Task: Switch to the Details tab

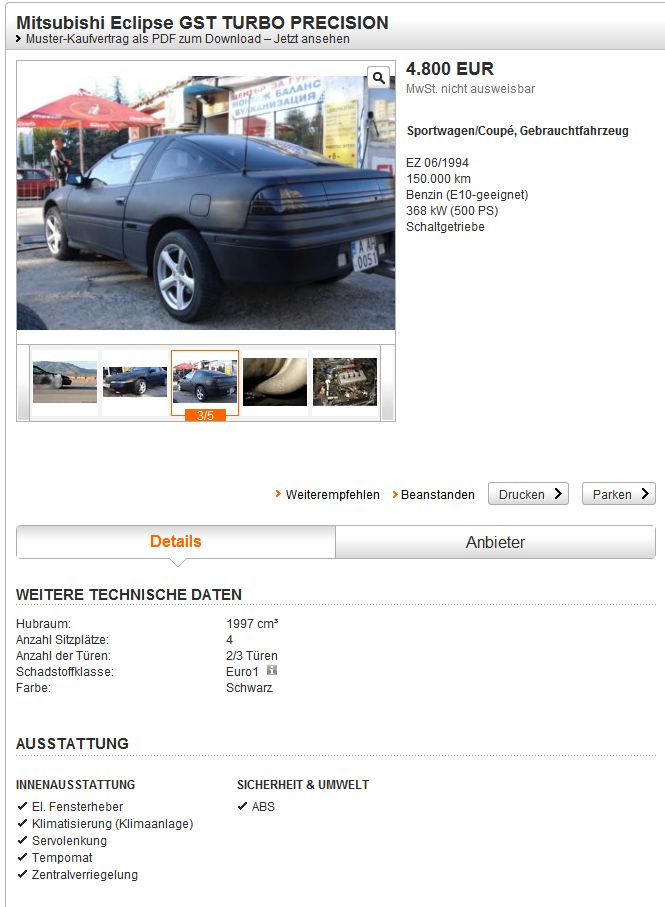Action: tap(176, 542)
